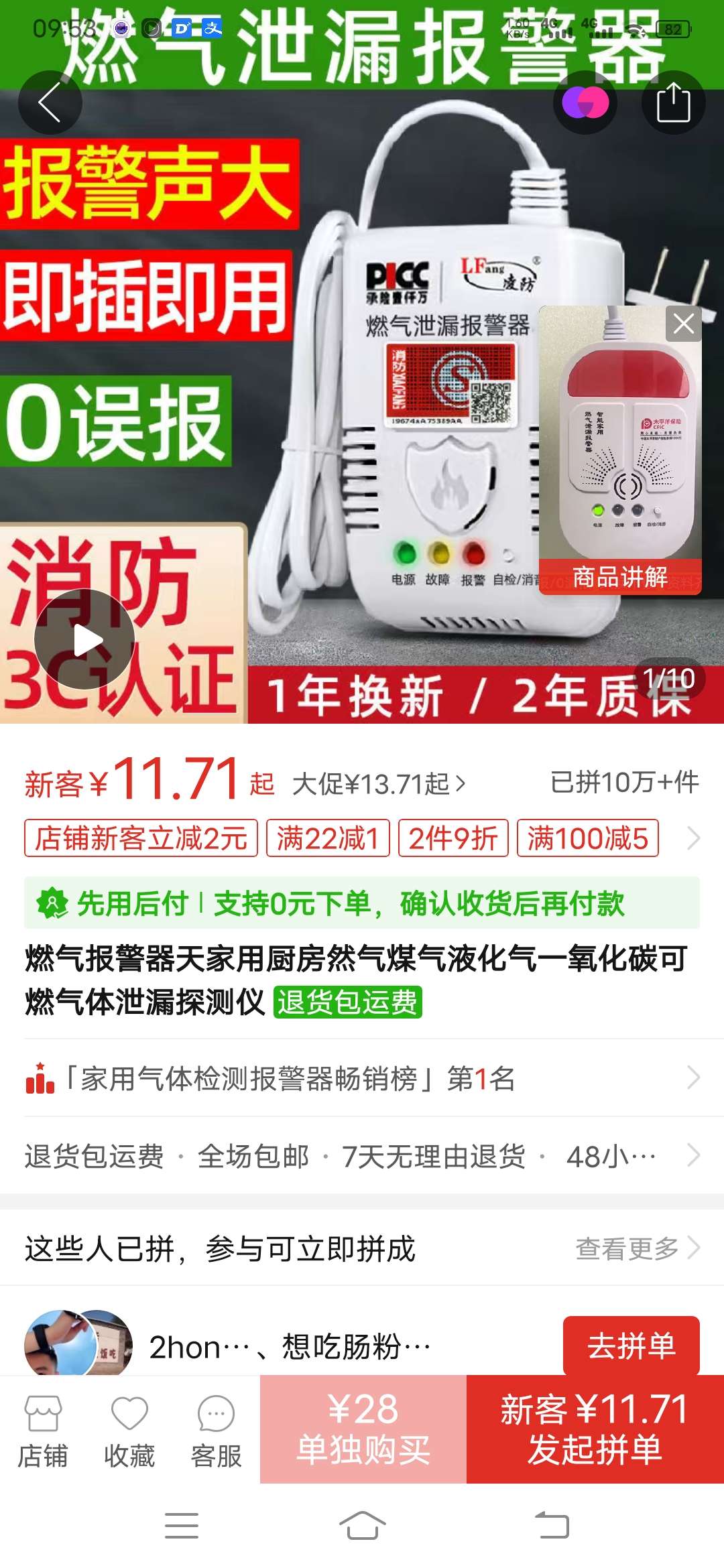
Task: Open the 大促¥13.71起 promotion link
Action: 378,783
